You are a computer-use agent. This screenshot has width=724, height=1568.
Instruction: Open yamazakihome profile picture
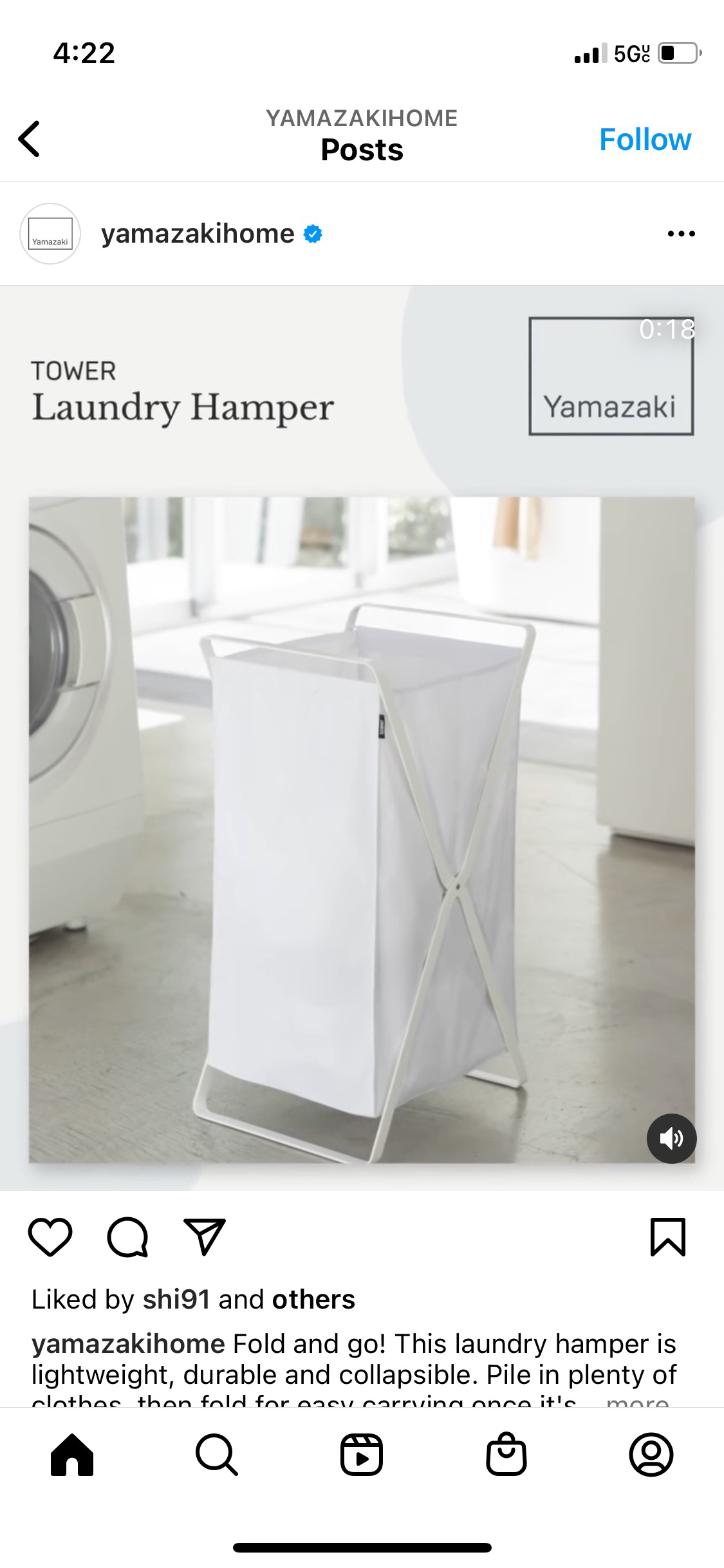pos(50,234)
